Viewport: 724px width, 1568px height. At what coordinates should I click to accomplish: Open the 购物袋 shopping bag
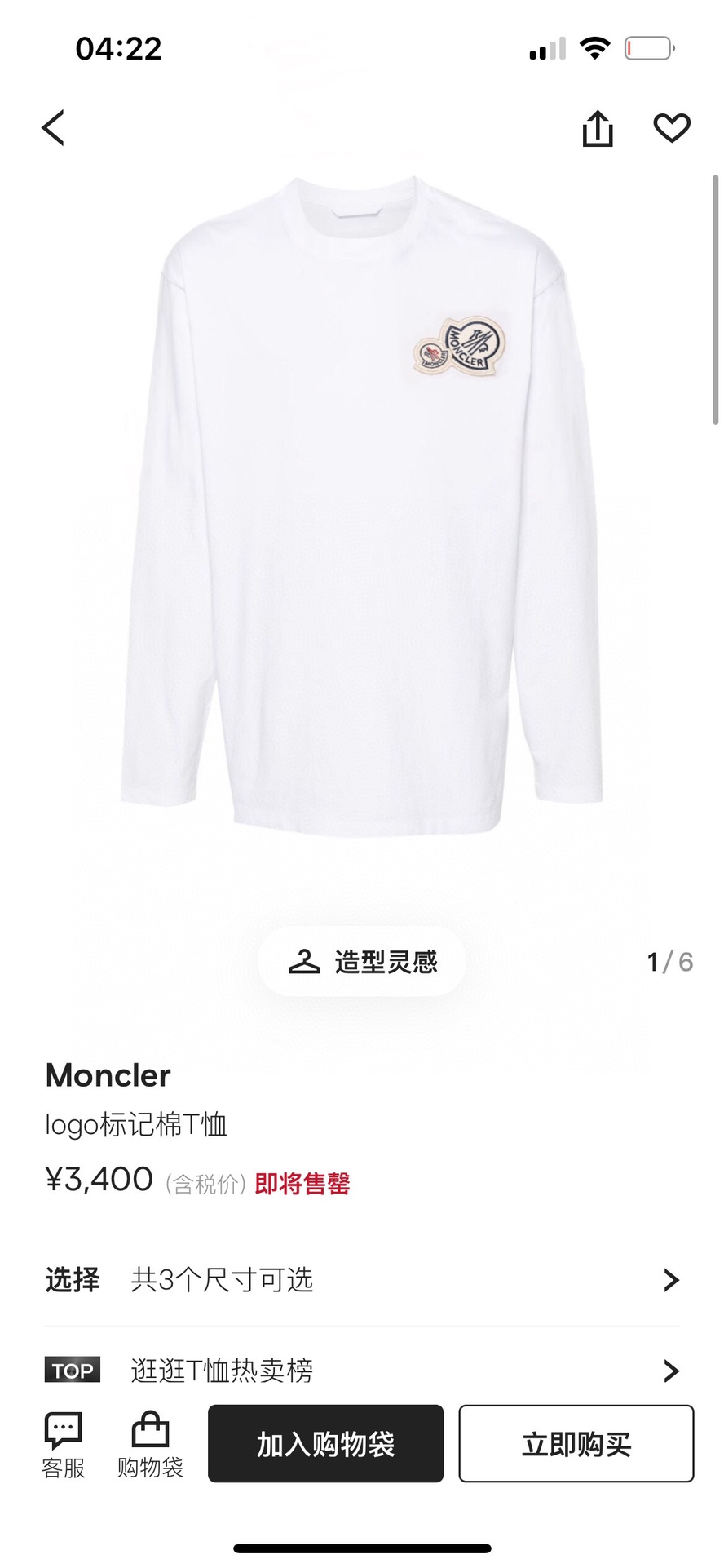[150, 1445]
